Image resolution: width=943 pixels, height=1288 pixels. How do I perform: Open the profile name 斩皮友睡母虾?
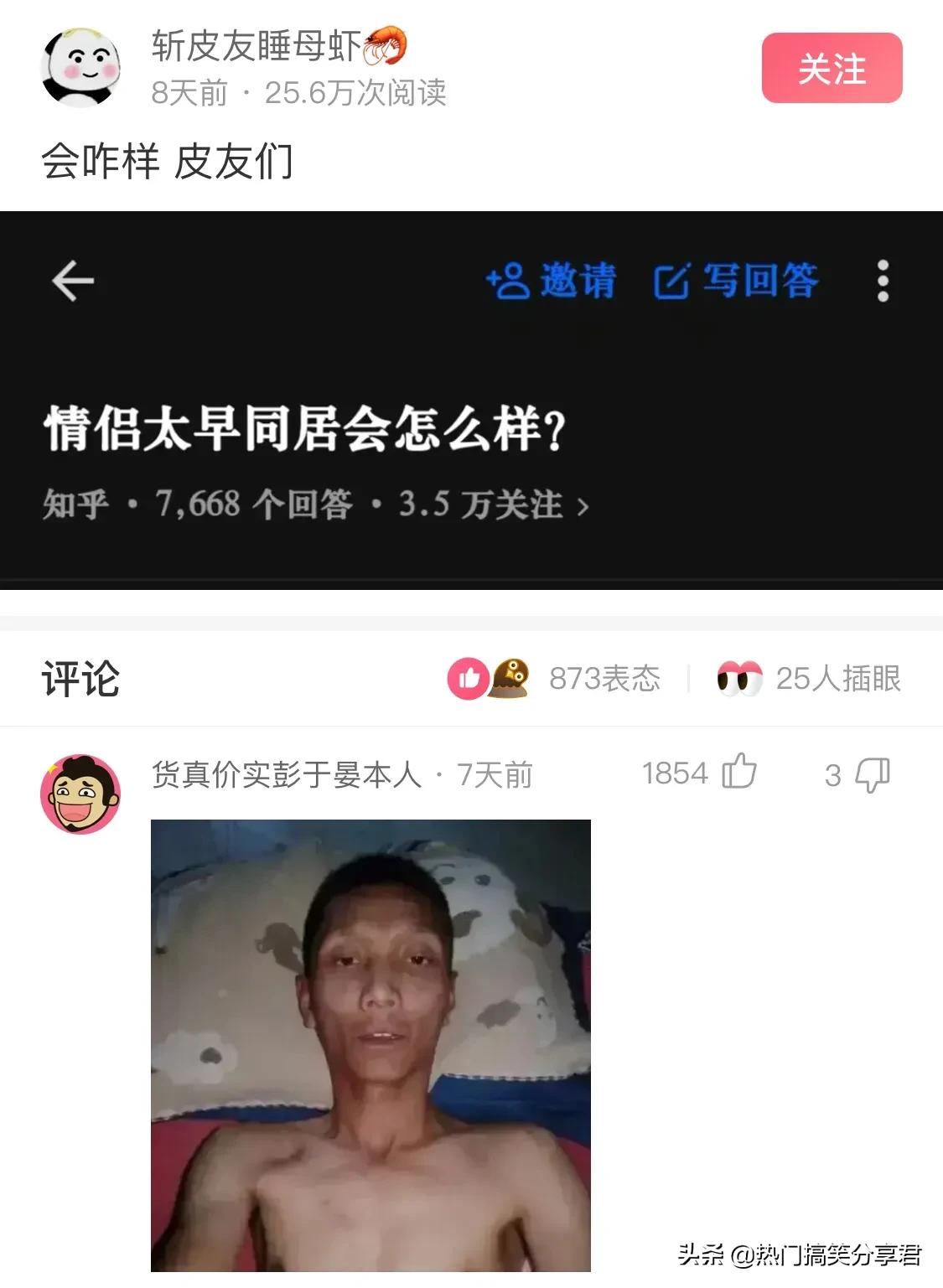point(256,46)
